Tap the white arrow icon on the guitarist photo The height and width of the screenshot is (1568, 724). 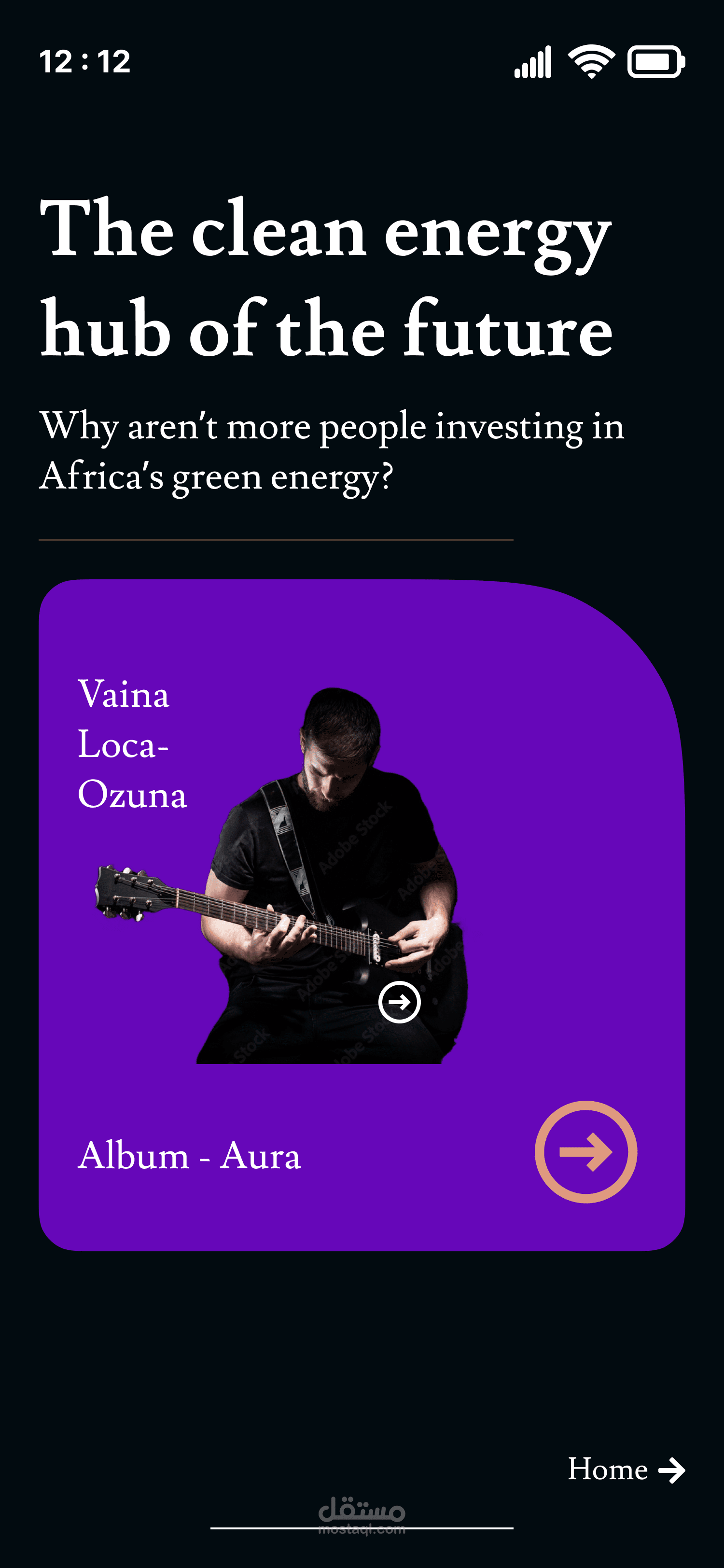coord(399,1002)
